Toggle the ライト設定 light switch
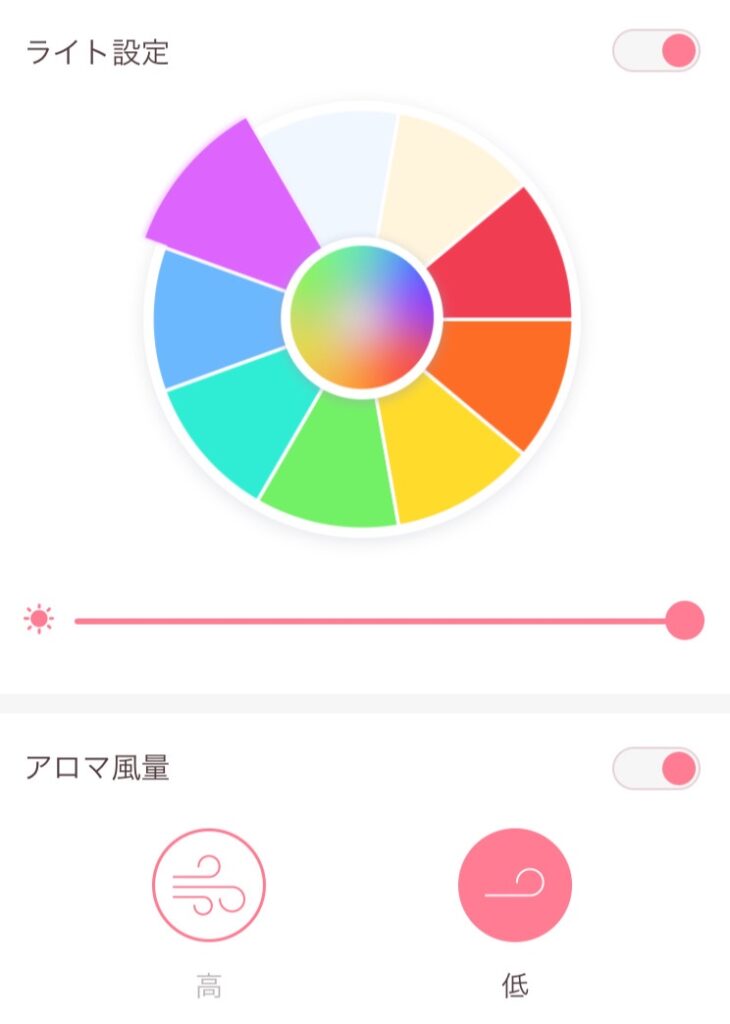The image size is (730, 1024). click(x=656, y=51)
